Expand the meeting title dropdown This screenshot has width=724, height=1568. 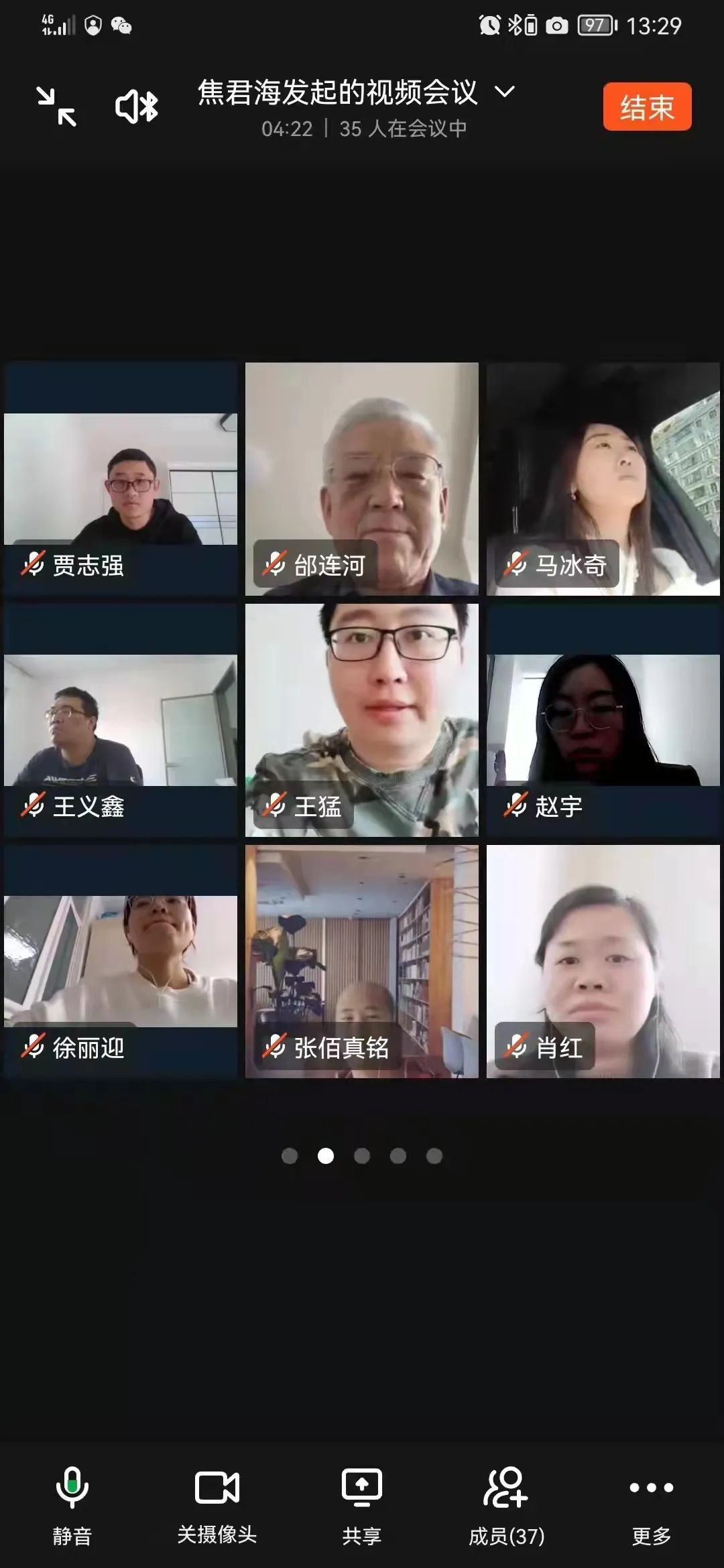[504, 92]
